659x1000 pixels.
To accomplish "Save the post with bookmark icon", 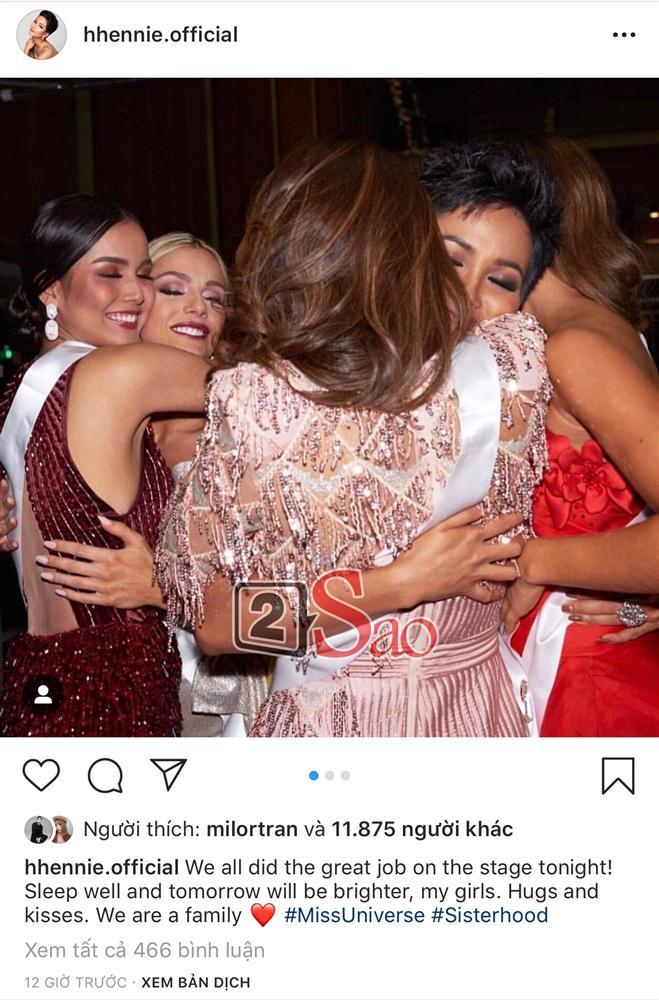I will click(x=617, y=775).
